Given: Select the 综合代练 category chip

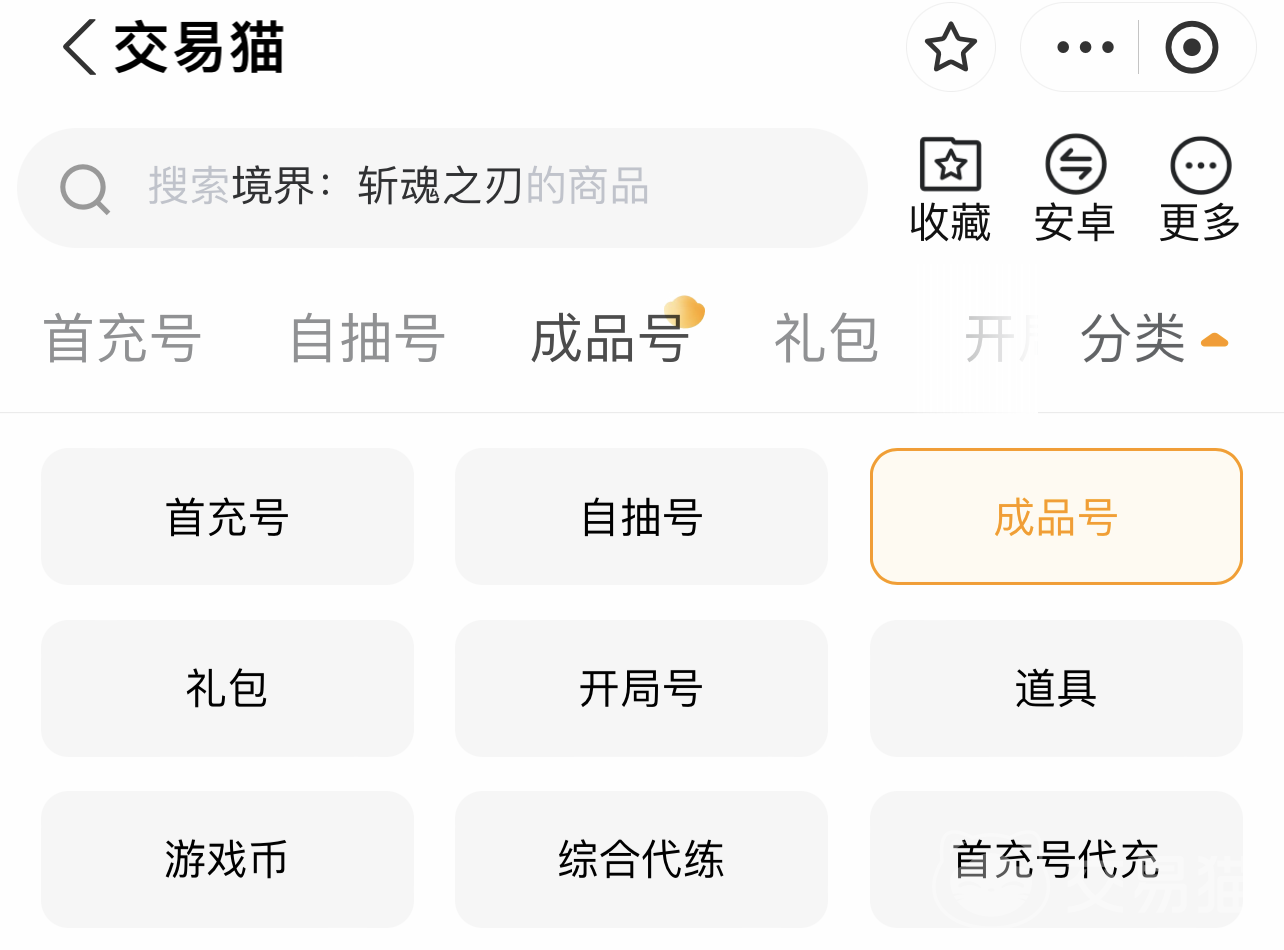Looking at the screenshot, I should pyautogui.click(x=641, y=860).
